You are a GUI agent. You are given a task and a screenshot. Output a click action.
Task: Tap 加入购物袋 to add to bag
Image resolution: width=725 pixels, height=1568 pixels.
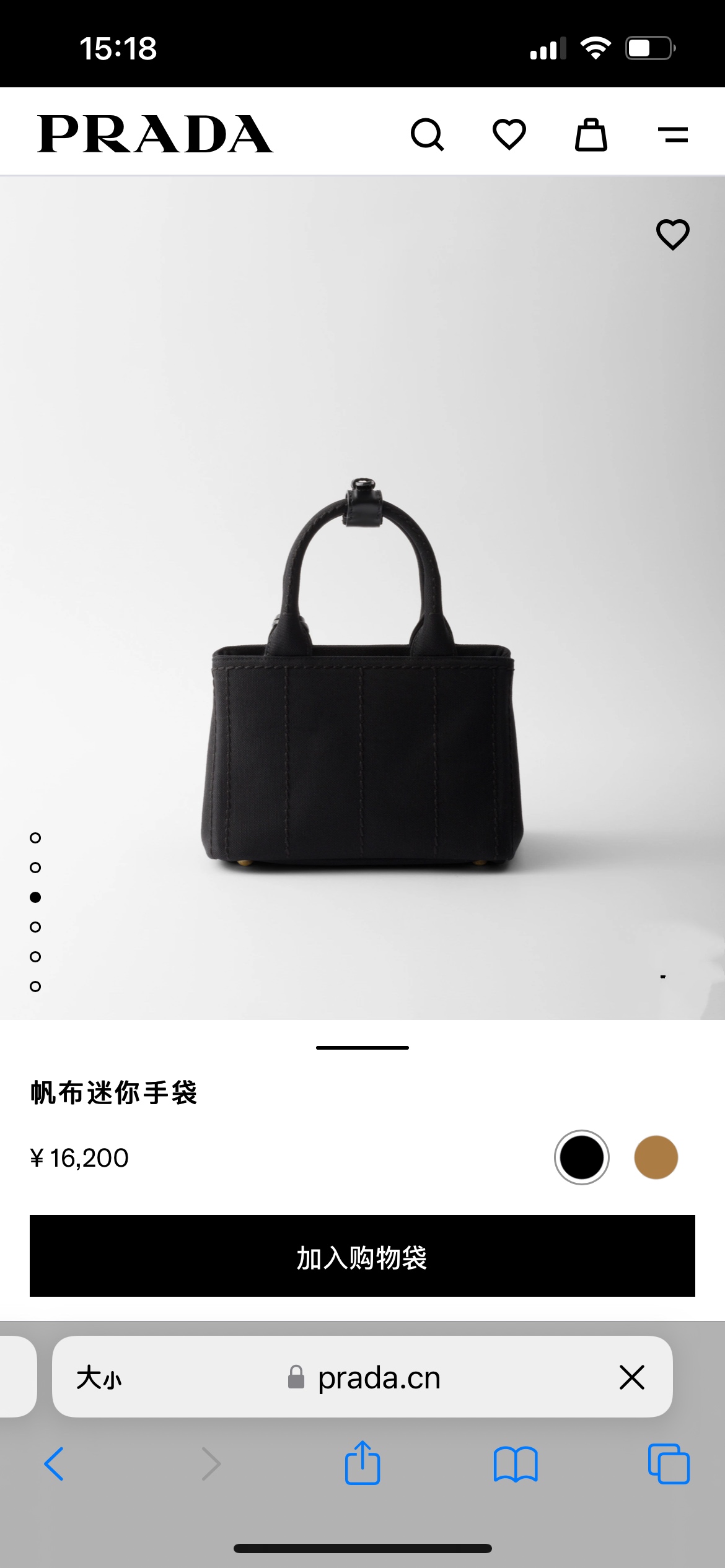(x=362, y=1256)
